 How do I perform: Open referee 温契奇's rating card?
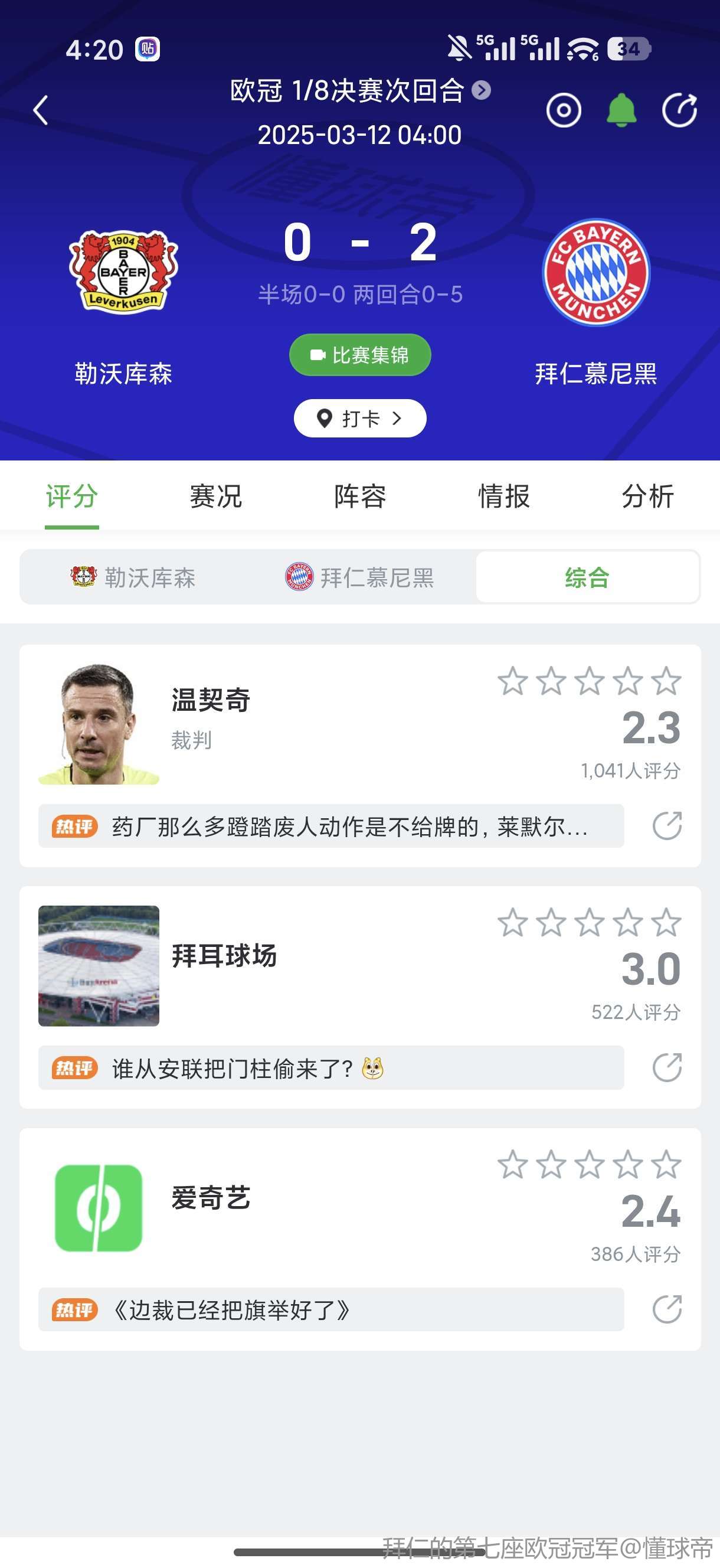coord(210,700)
